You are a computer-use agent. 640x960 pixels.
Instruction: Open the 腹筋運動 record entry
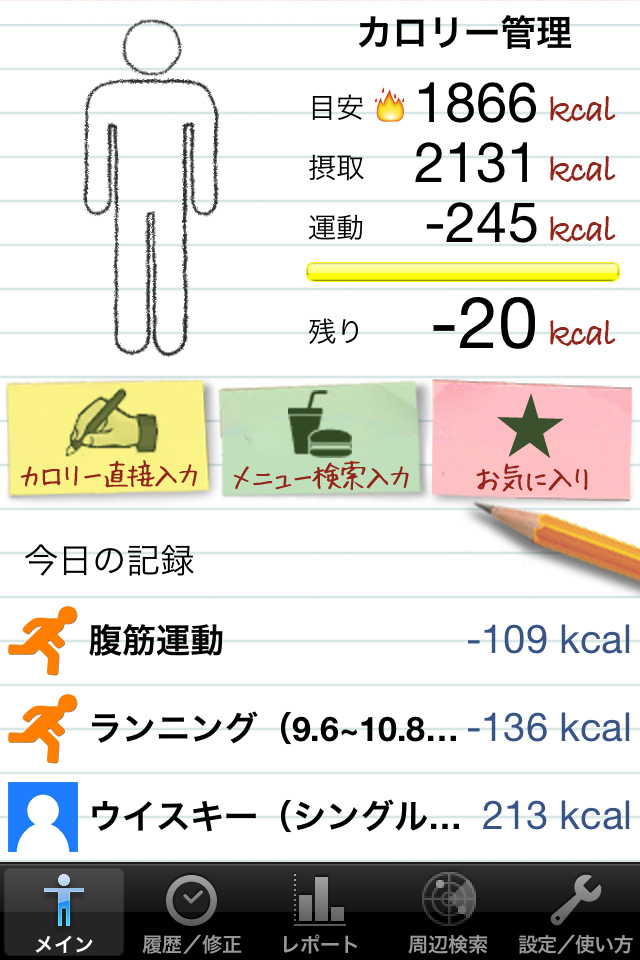pyautogui.click(x=320, y=640)
